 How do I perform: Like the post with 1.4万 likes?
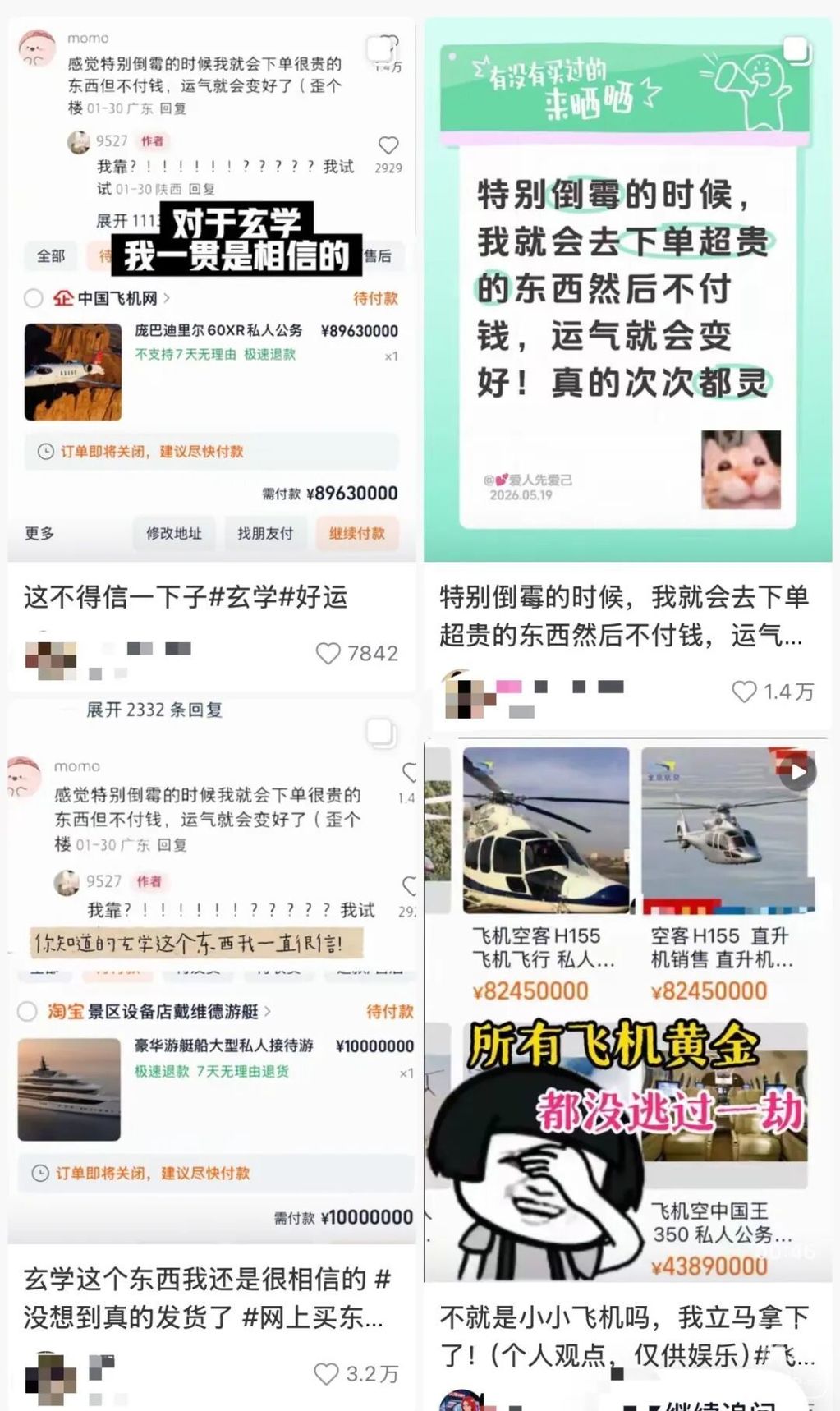(x=744, y=692)
